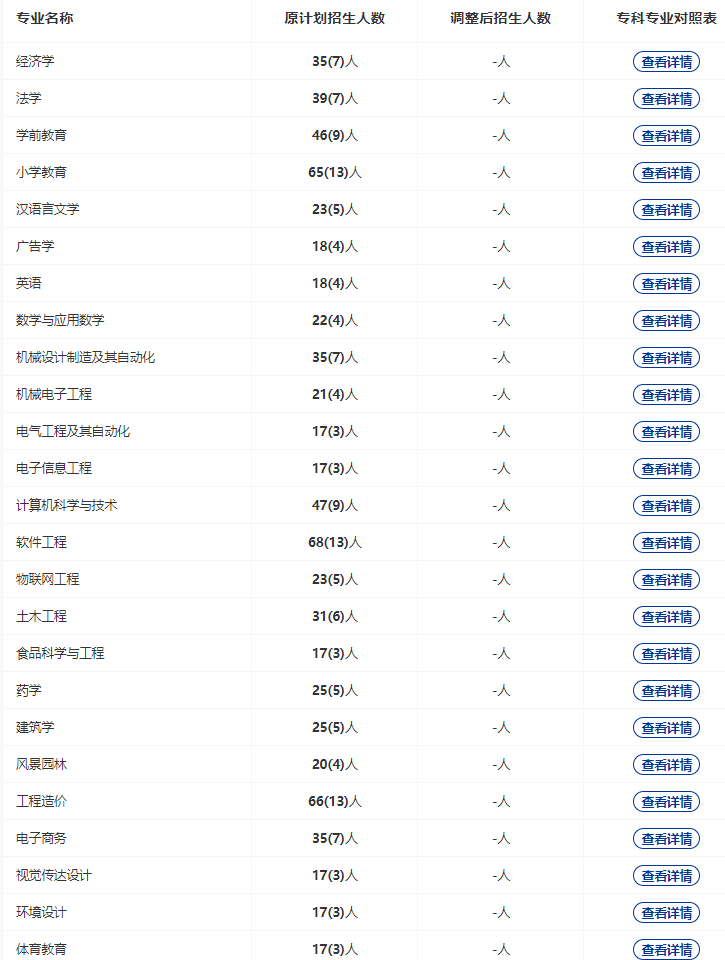View 电气工程及其自动化 details
The height and width of the screenshot is (960, 725).
click(666, 432)
